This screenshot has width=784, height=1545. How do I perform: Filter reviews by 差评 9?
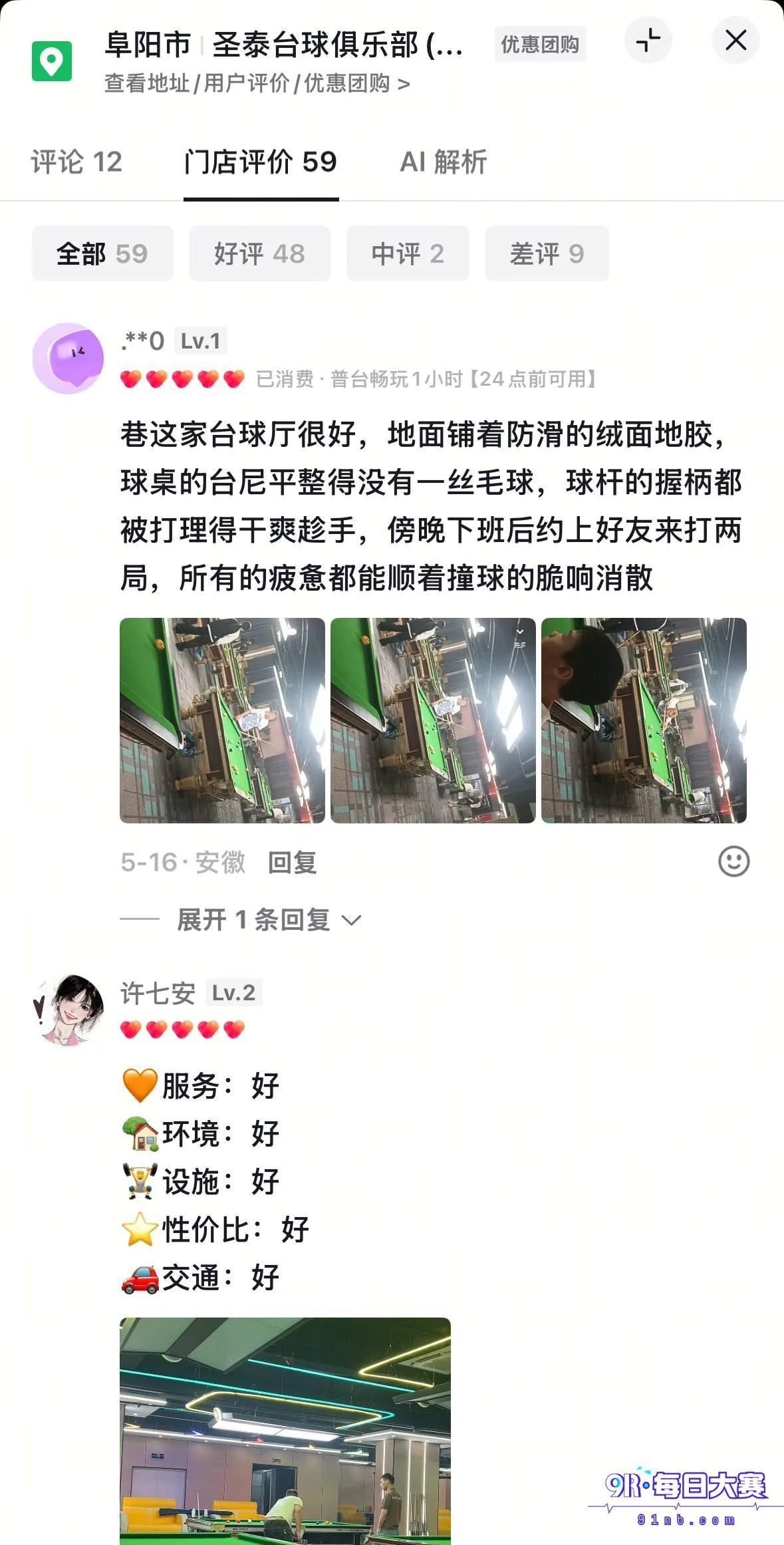(547, 253)
